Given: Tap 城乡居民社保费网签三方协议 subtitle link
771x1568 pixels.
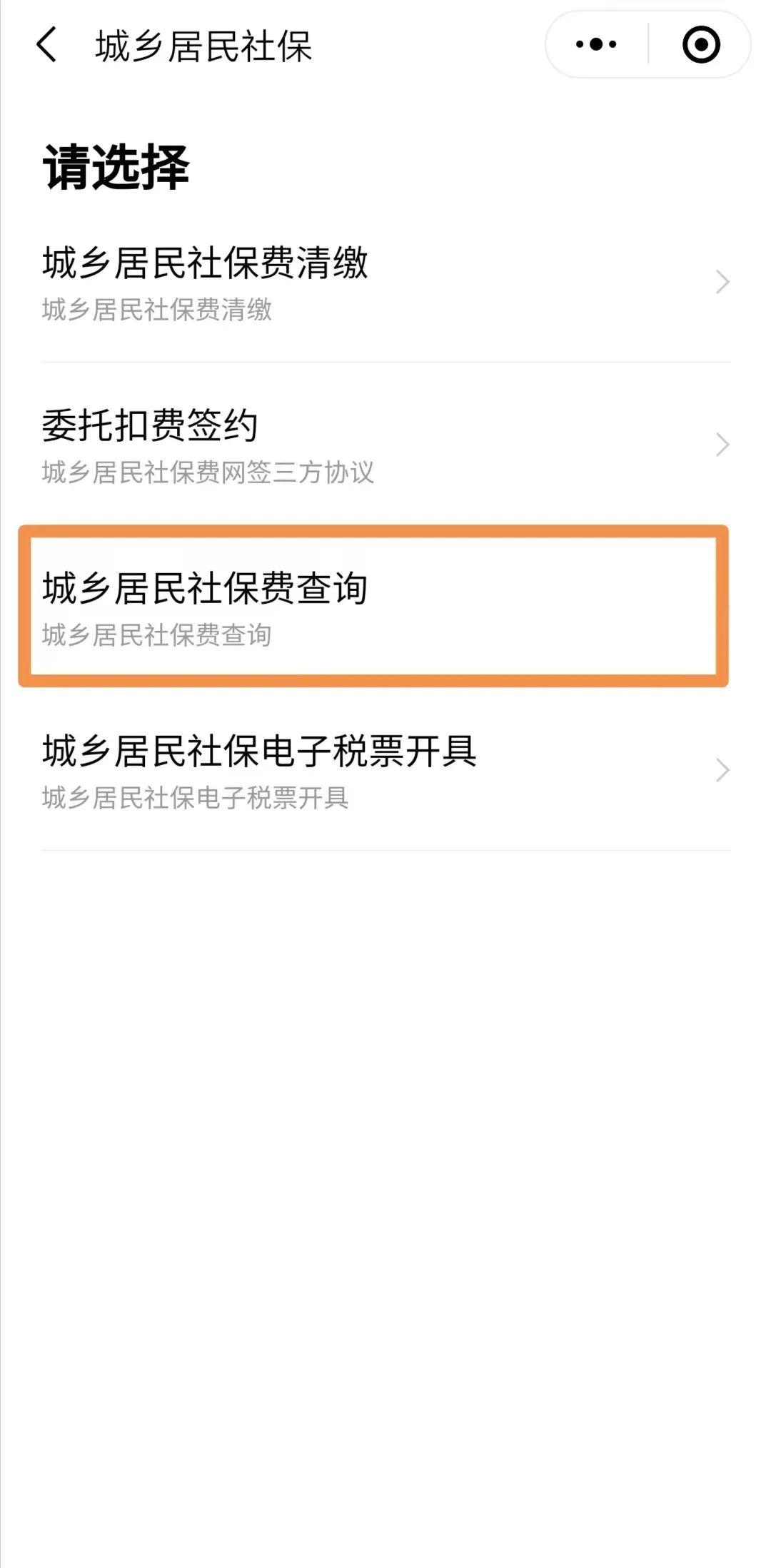Looking at the screenshot, I should tap(208, 472).
